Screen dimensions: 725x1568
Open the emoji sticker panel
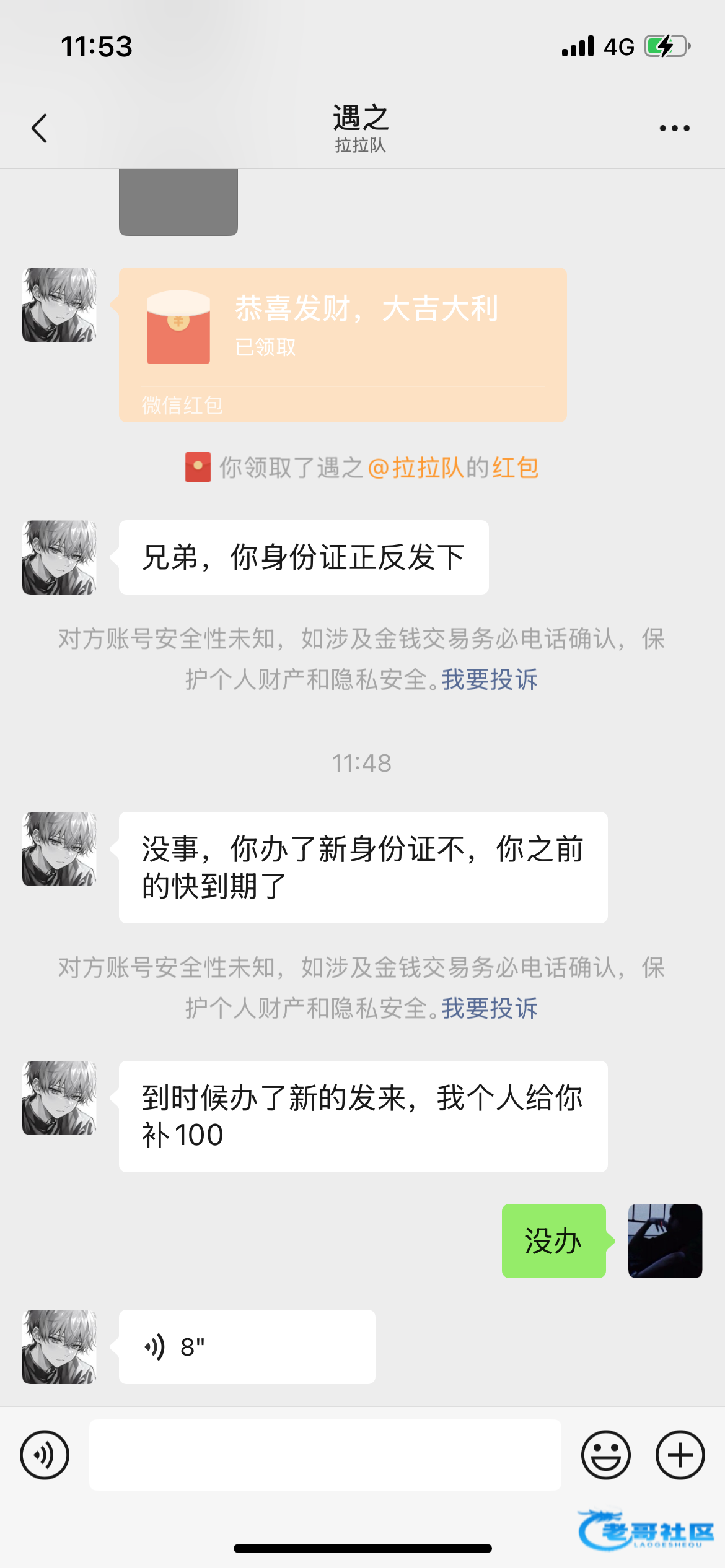click(605, 1455)
